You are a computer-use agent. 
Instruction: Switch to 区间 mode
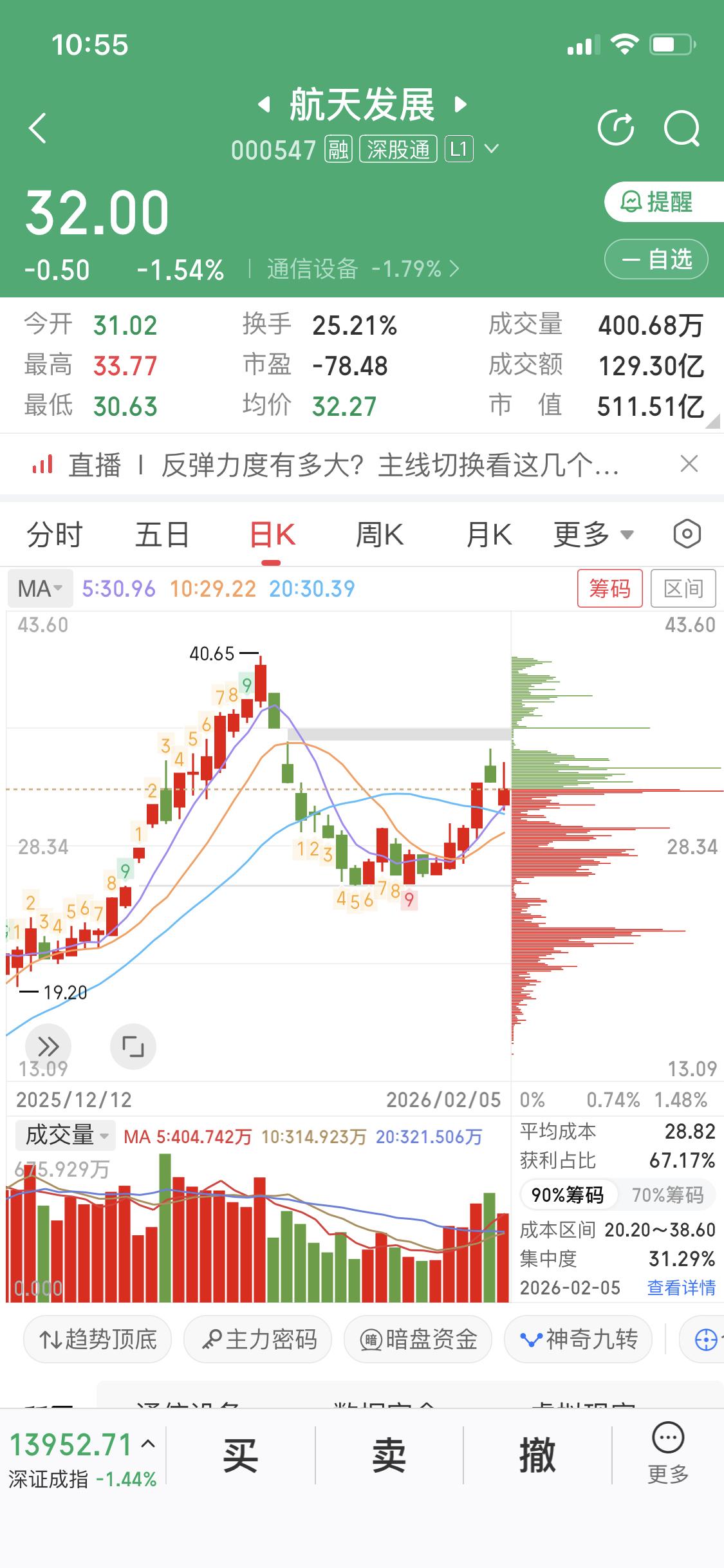[x=683, y=588]
